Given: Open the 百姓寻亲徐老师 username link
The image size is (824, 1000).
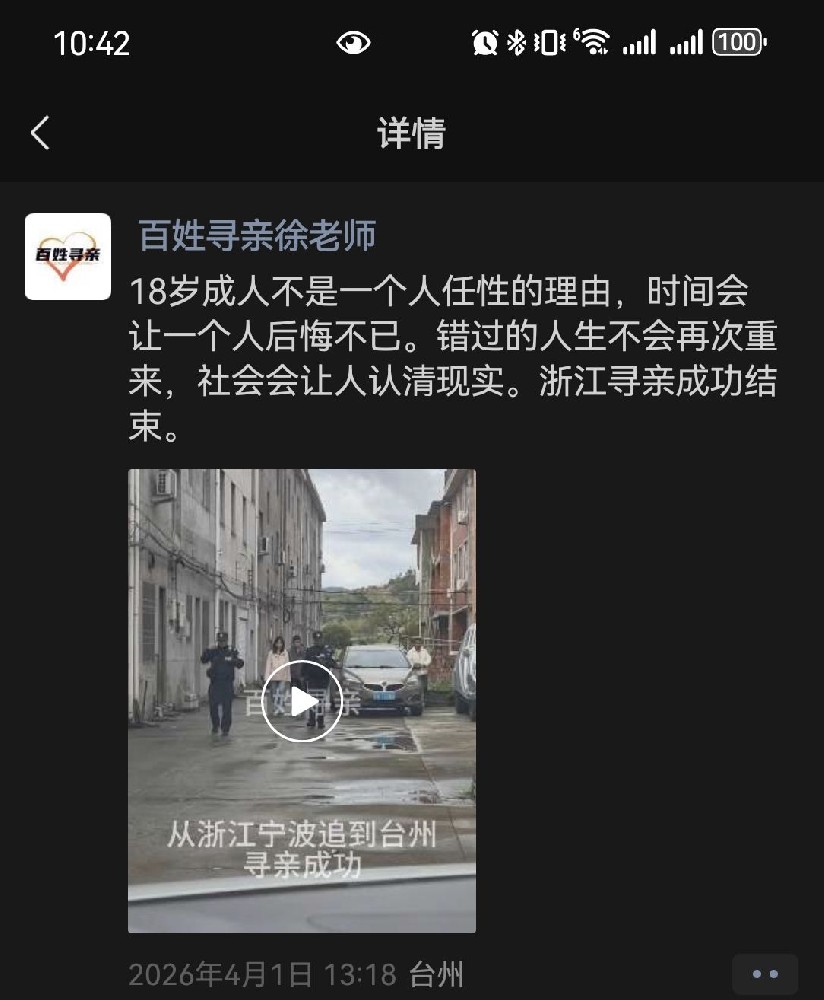Looking at the screenshot, I should 257,235.
